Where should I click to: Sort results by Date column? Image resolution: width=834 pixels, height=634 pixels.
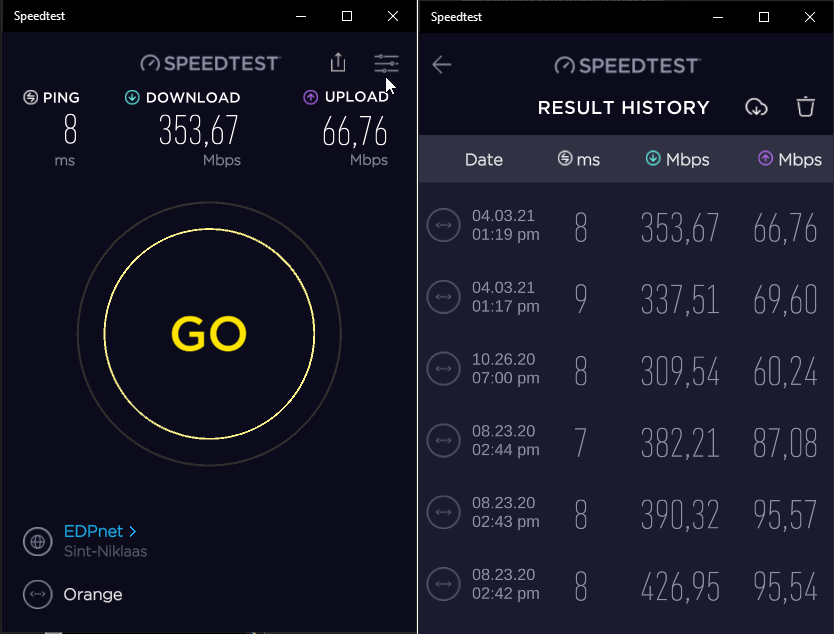[484, 159]
